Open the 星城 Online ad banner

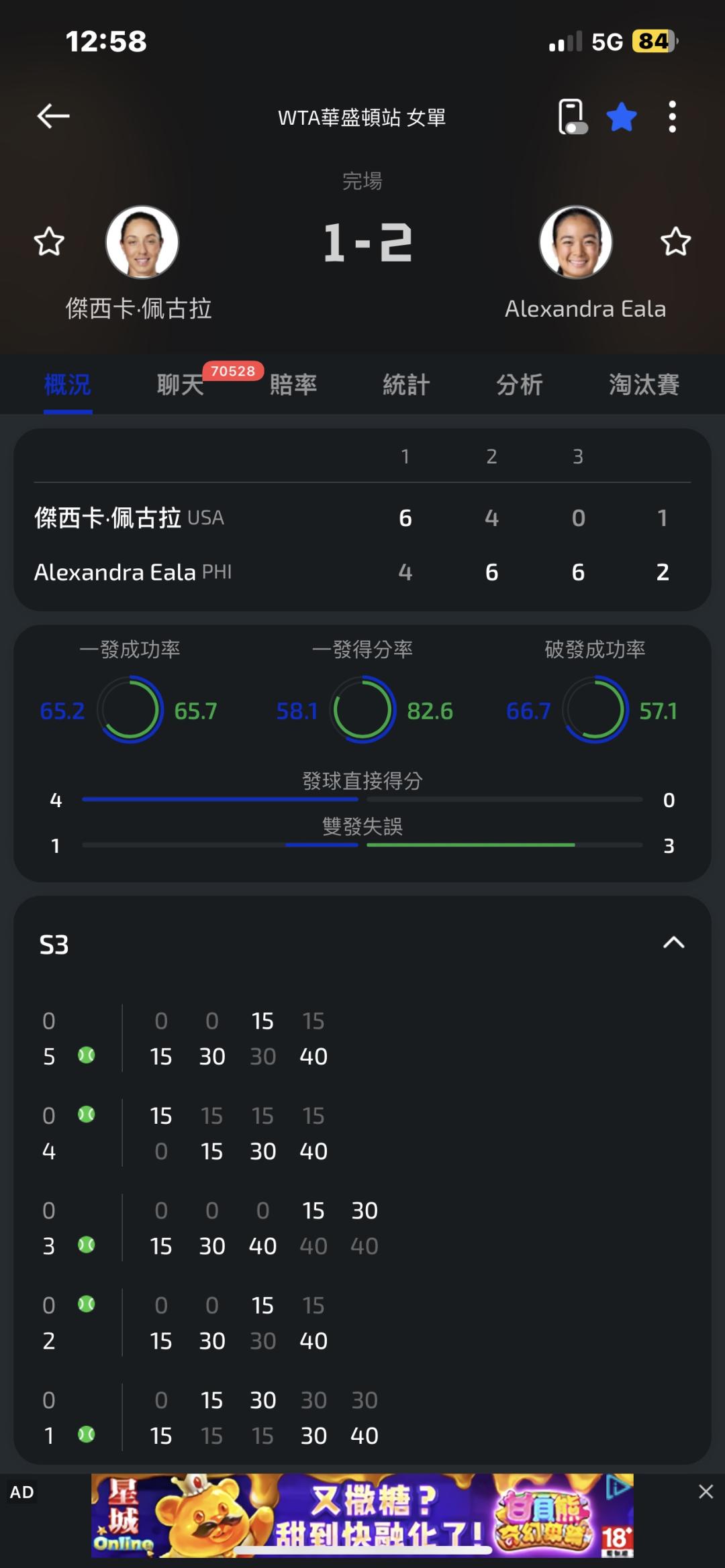[362, 1516]
